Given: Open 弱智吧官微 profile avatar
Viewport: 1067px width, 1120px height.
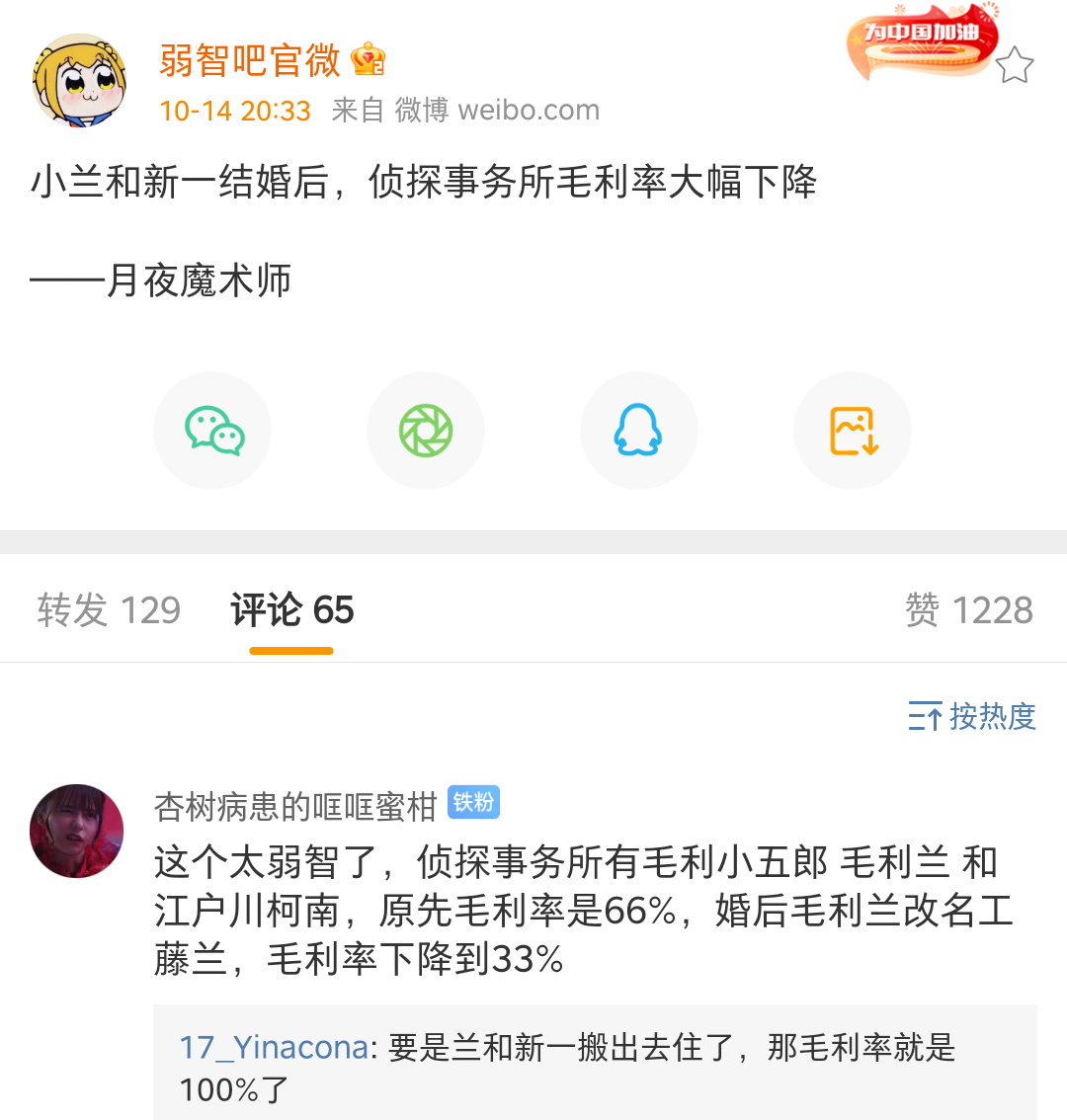Looking at the screenshot, I should point(80,82).
